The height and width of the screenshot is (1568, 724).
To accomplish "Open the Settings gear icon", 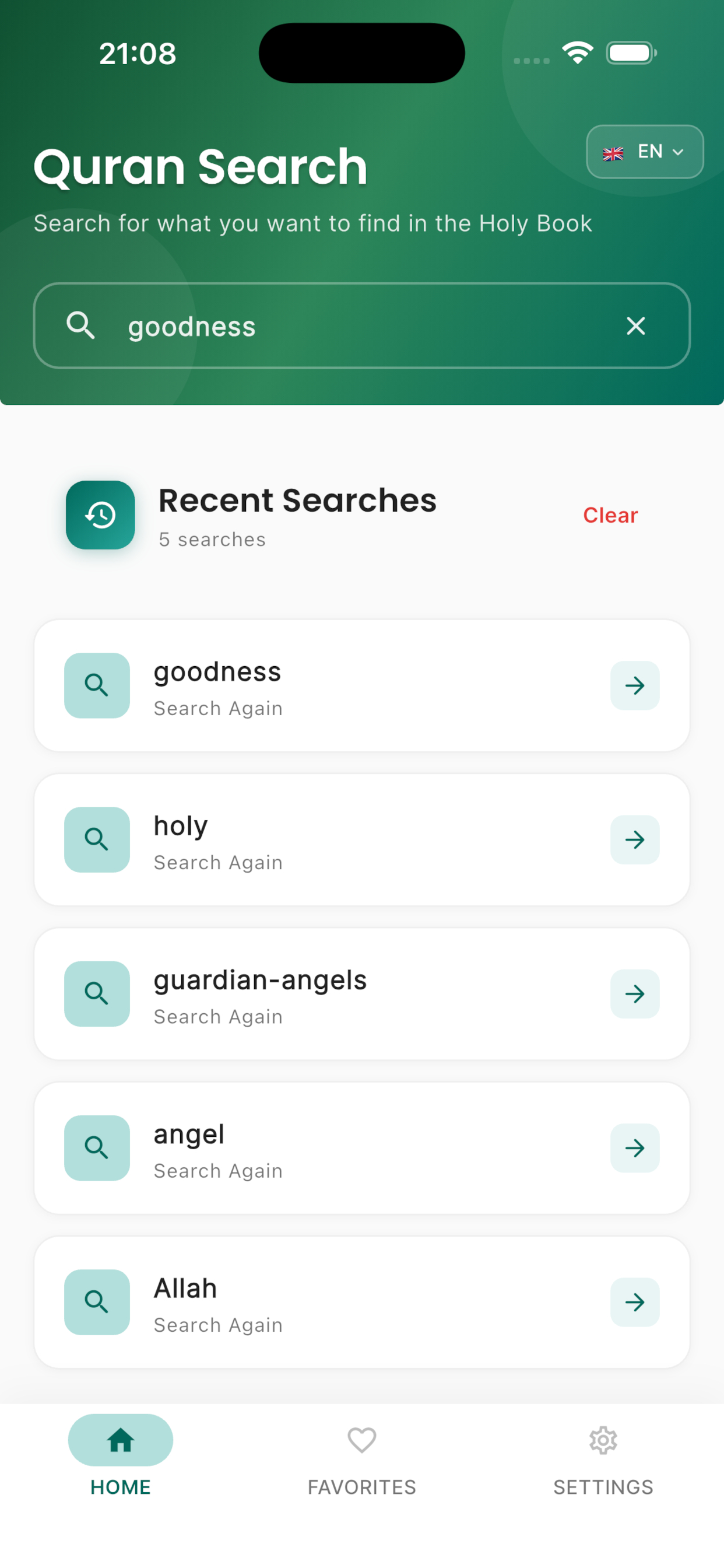I will (603, 1441).
